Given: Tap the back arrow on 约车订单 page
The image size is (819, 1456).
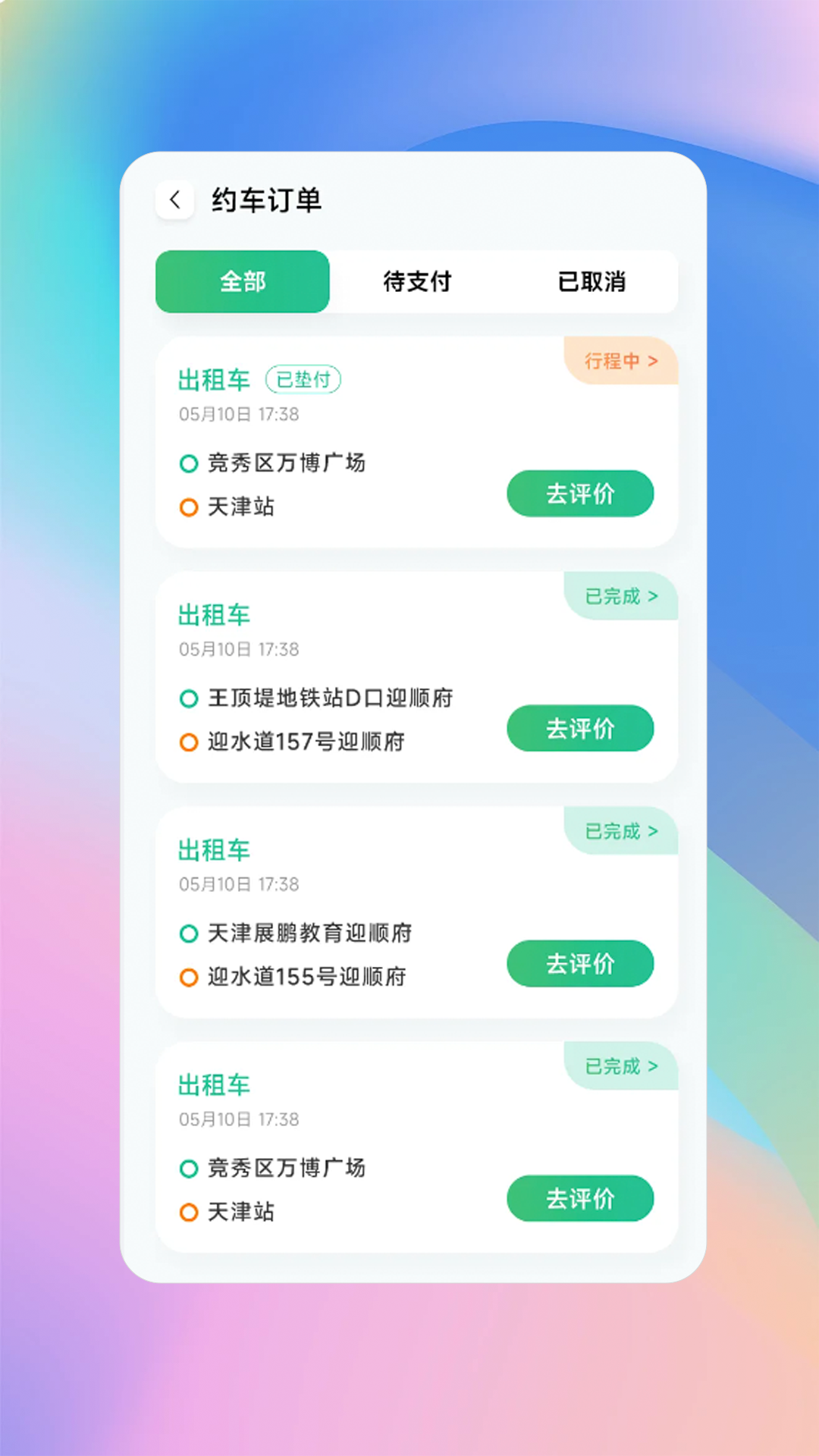Looking at the screenshot, I should point(175,200).
